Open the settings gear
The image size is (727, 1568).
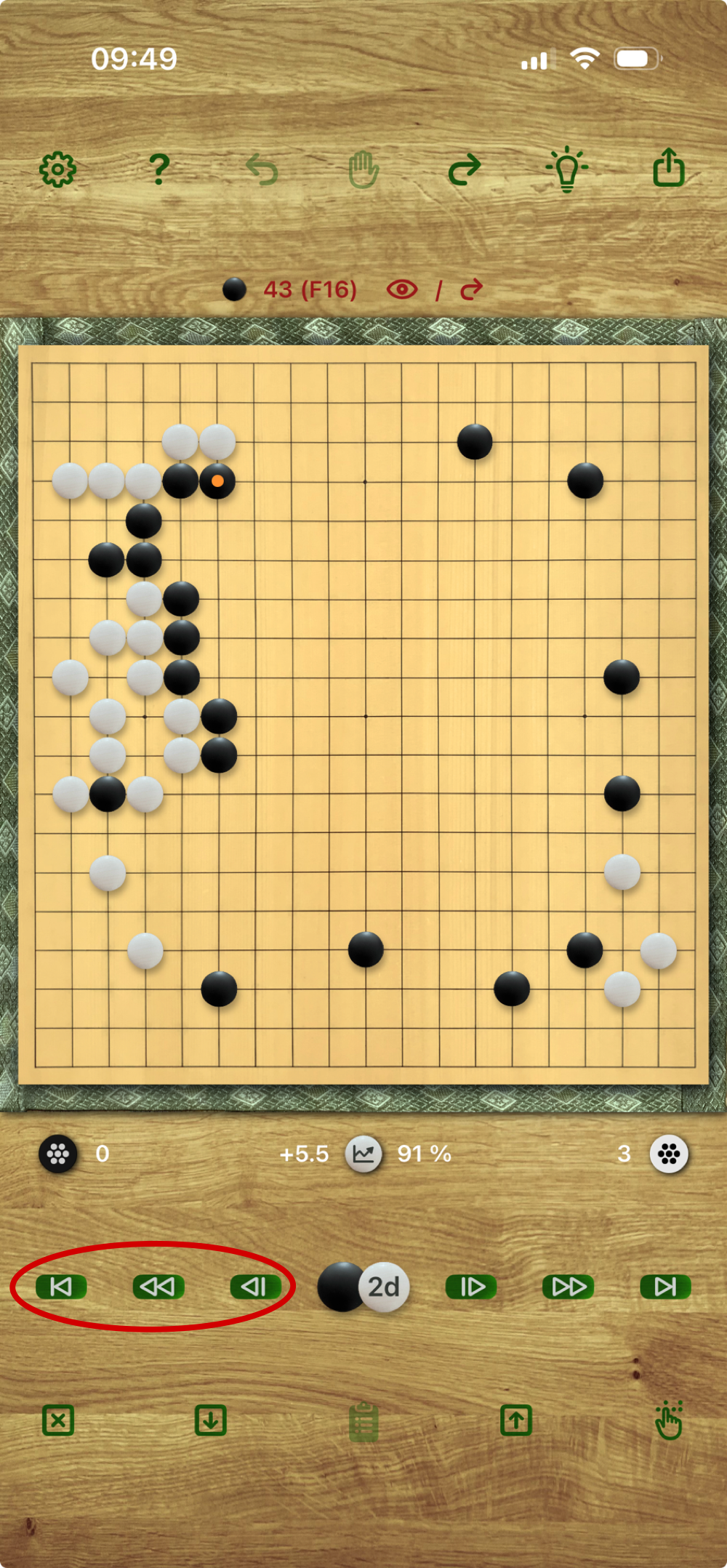click(x=57, y=170)
